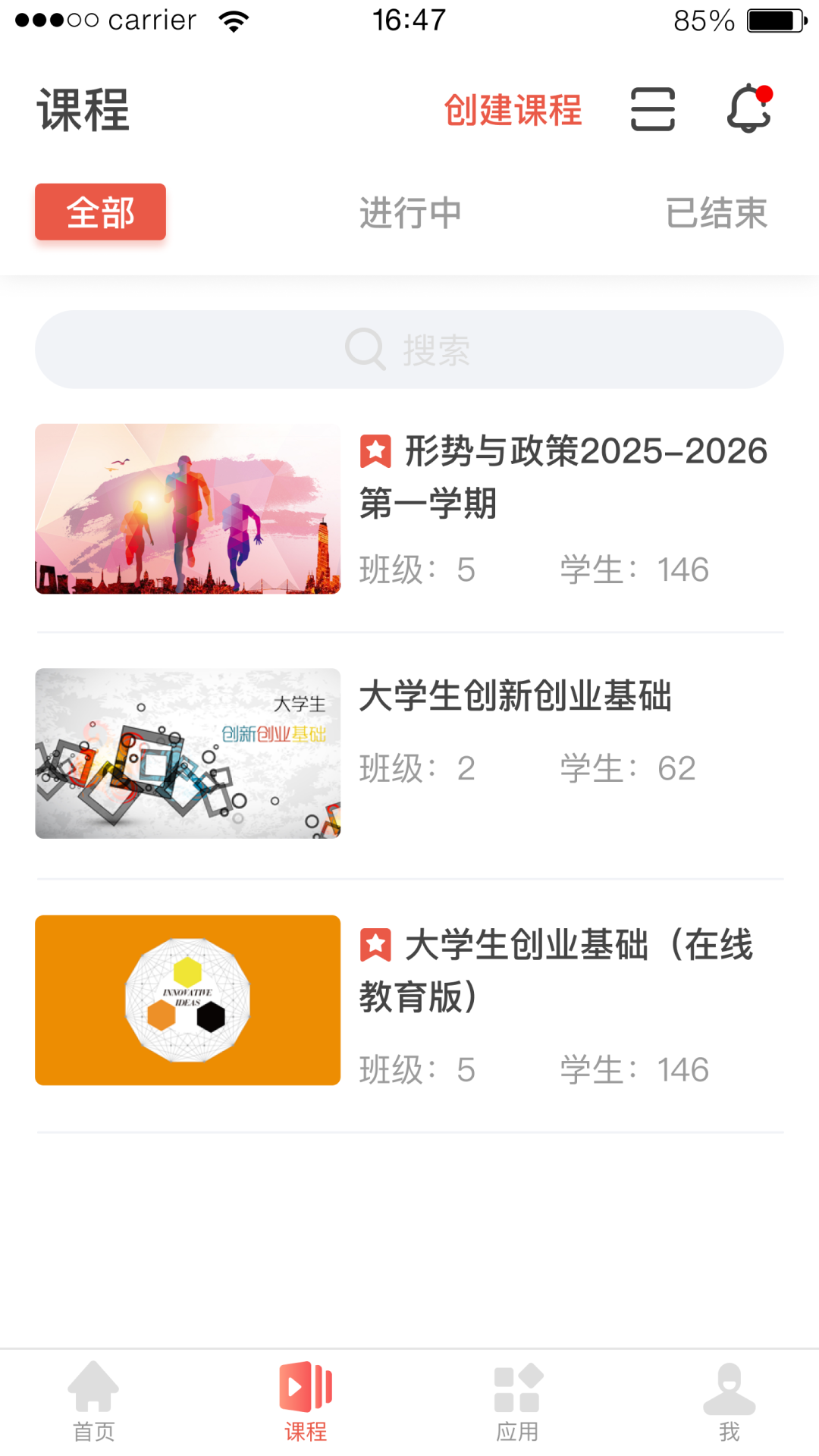The width and height of the screenshot is (819, 1456).
Task: Open the 形势与政策2025-2026第一学期 course
Action: (x=561, y=478)
